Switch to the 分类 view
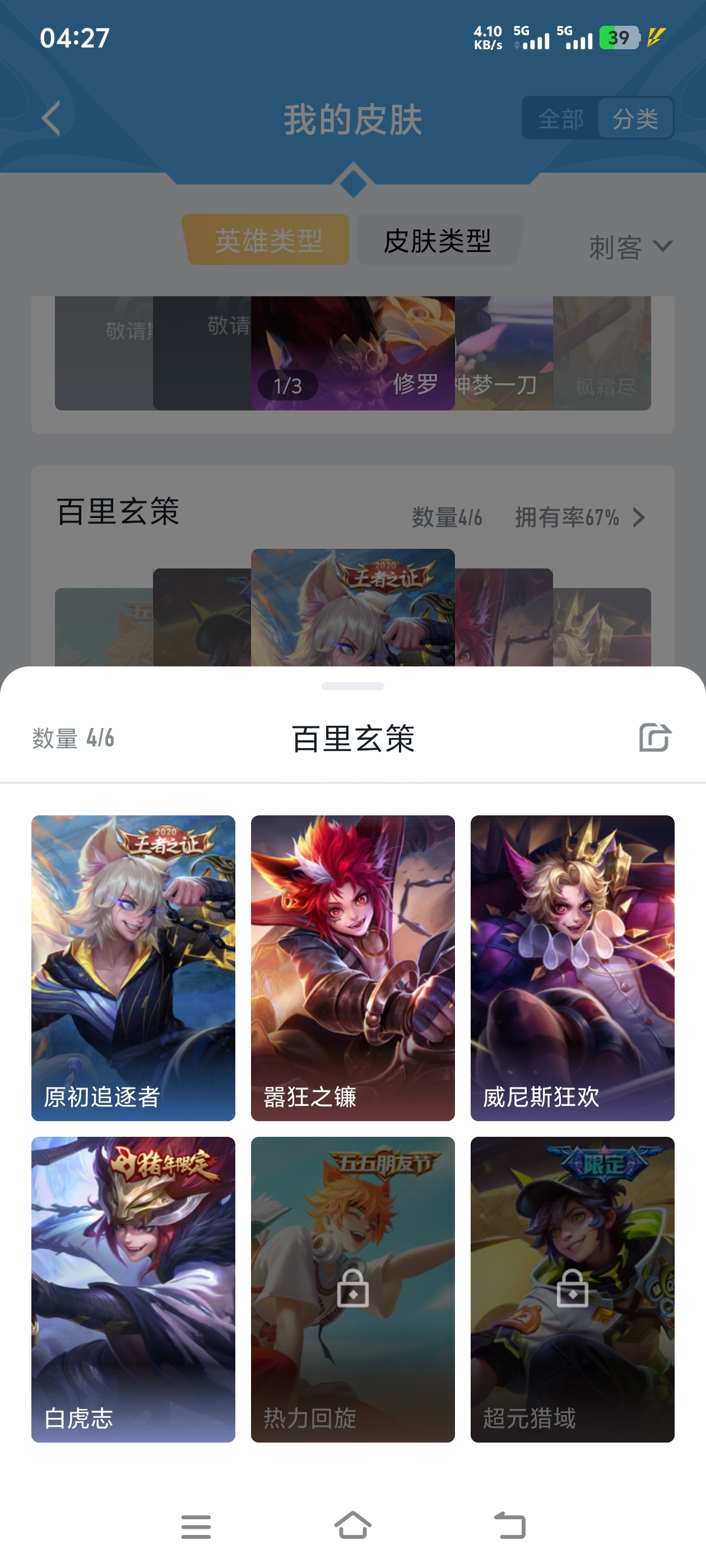This screenshot has width=706, height=1568. (635, 119)
